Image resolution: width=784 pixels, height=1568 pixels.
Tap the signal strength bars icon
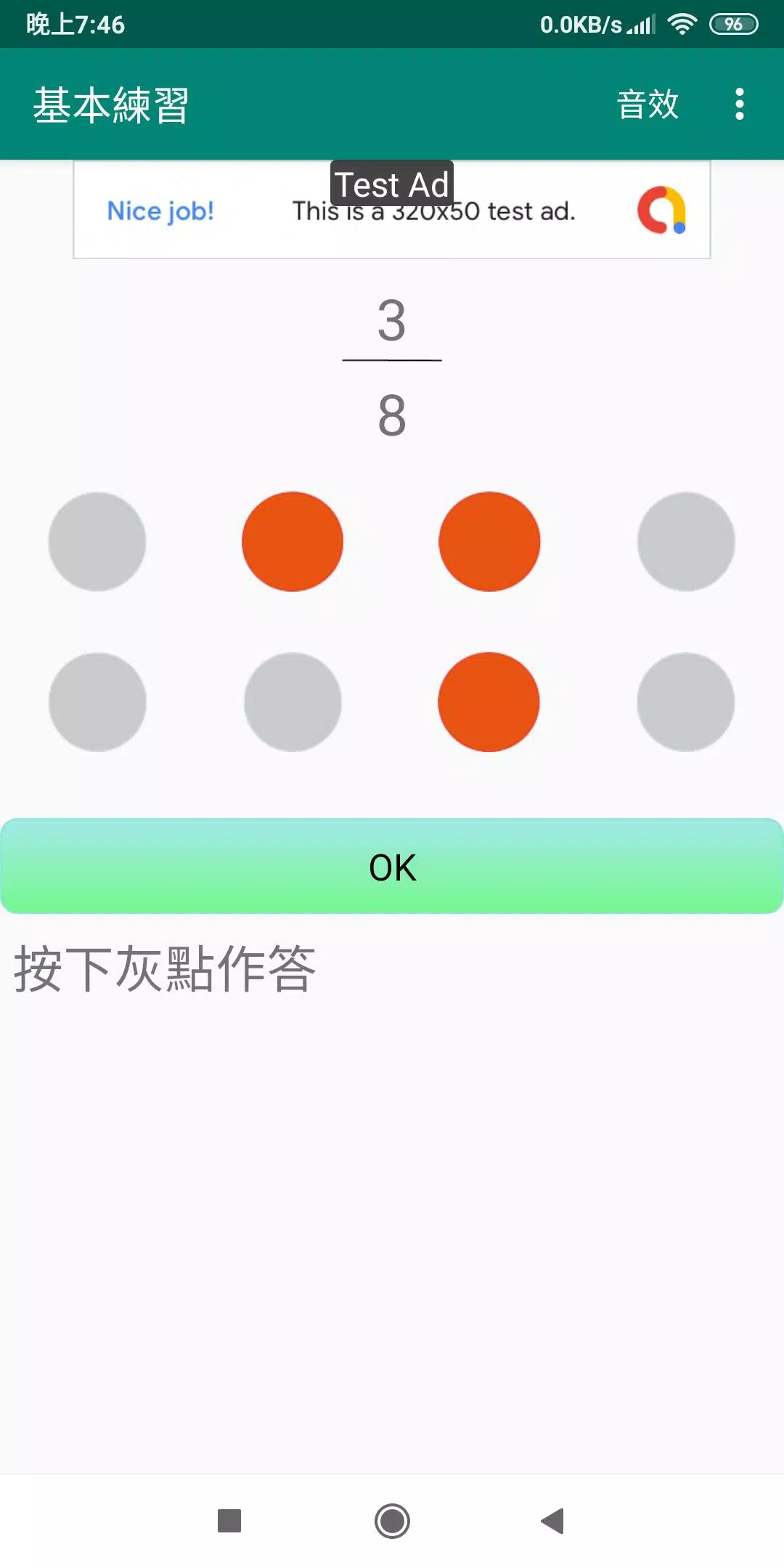coord(639,23)
